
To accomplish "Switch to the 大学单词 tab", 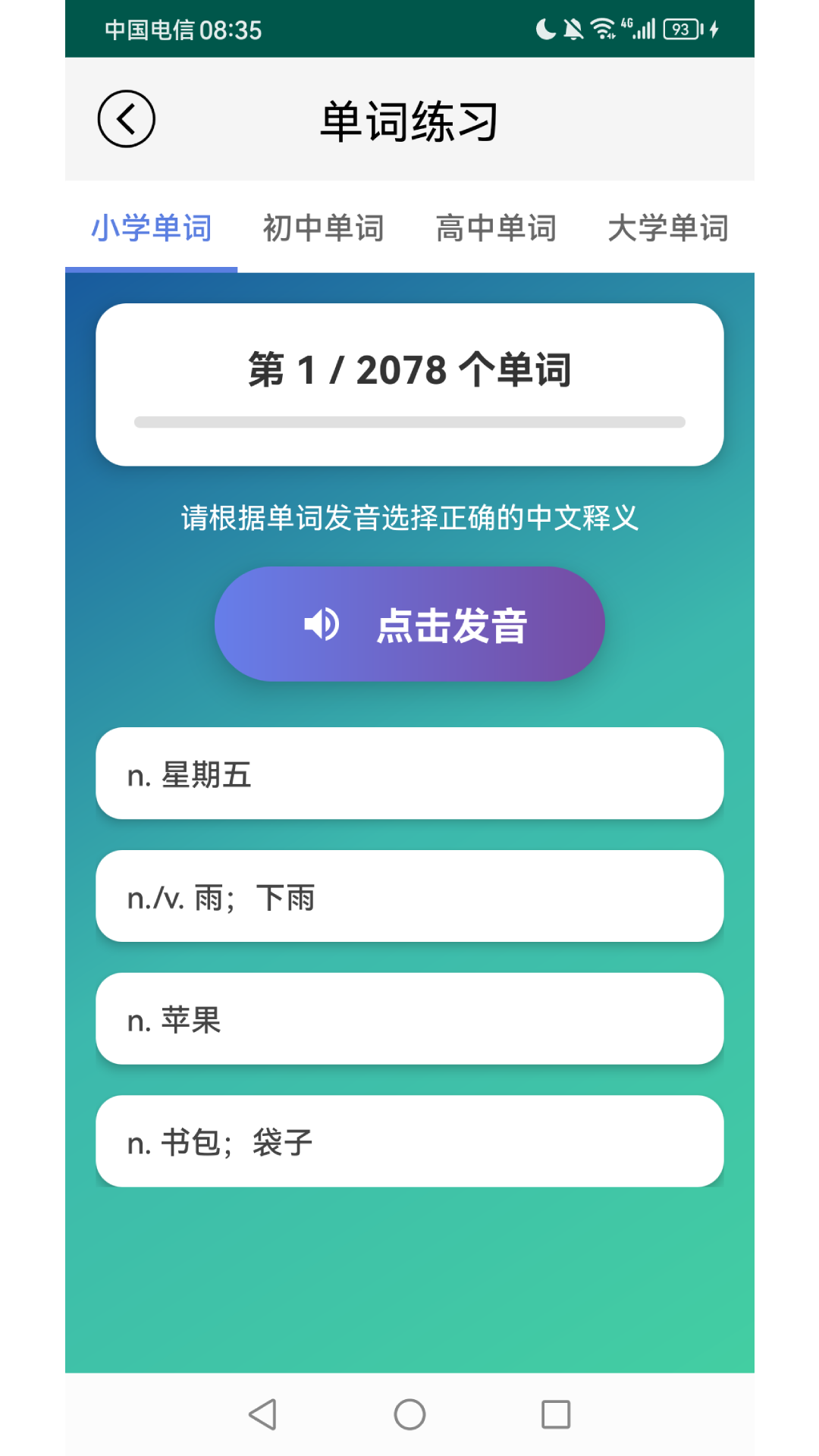I will pos(669,228).
